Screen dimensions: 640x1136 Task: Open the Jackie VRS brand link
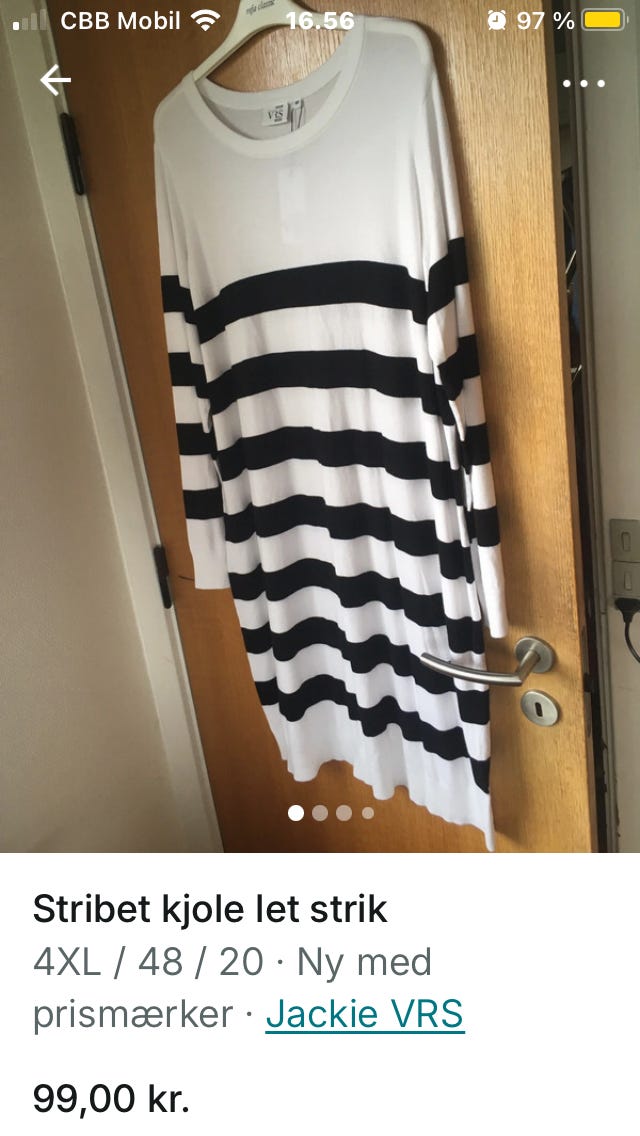364,1014
